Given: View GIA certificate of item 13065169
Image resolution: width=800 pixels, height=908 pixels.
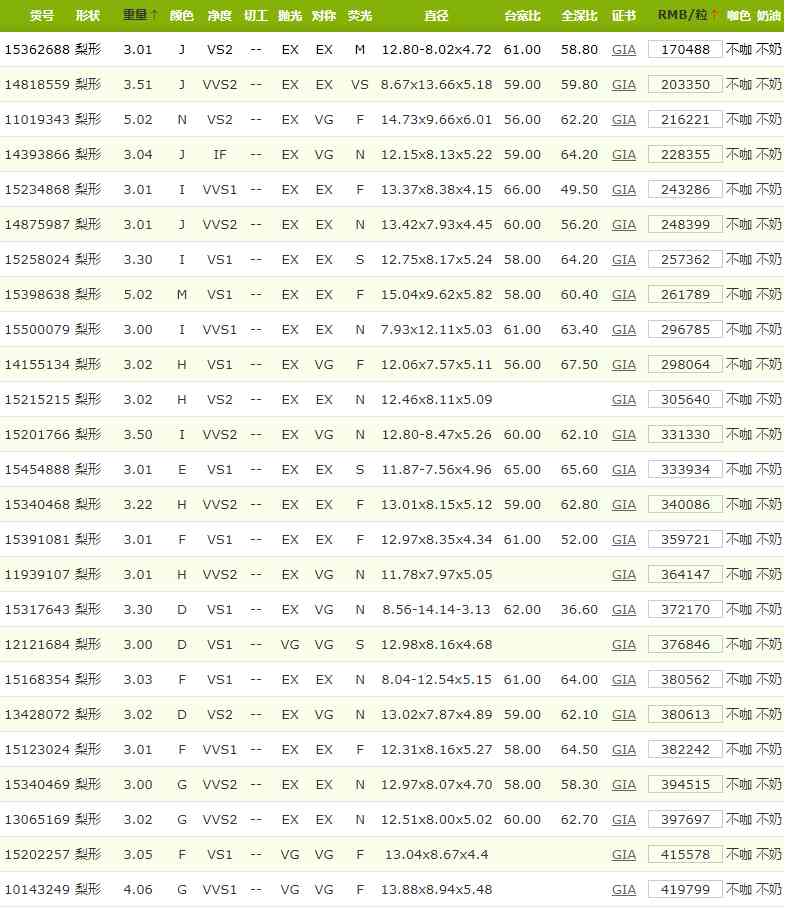Looking at the screenshot, I should coord(623,820).
